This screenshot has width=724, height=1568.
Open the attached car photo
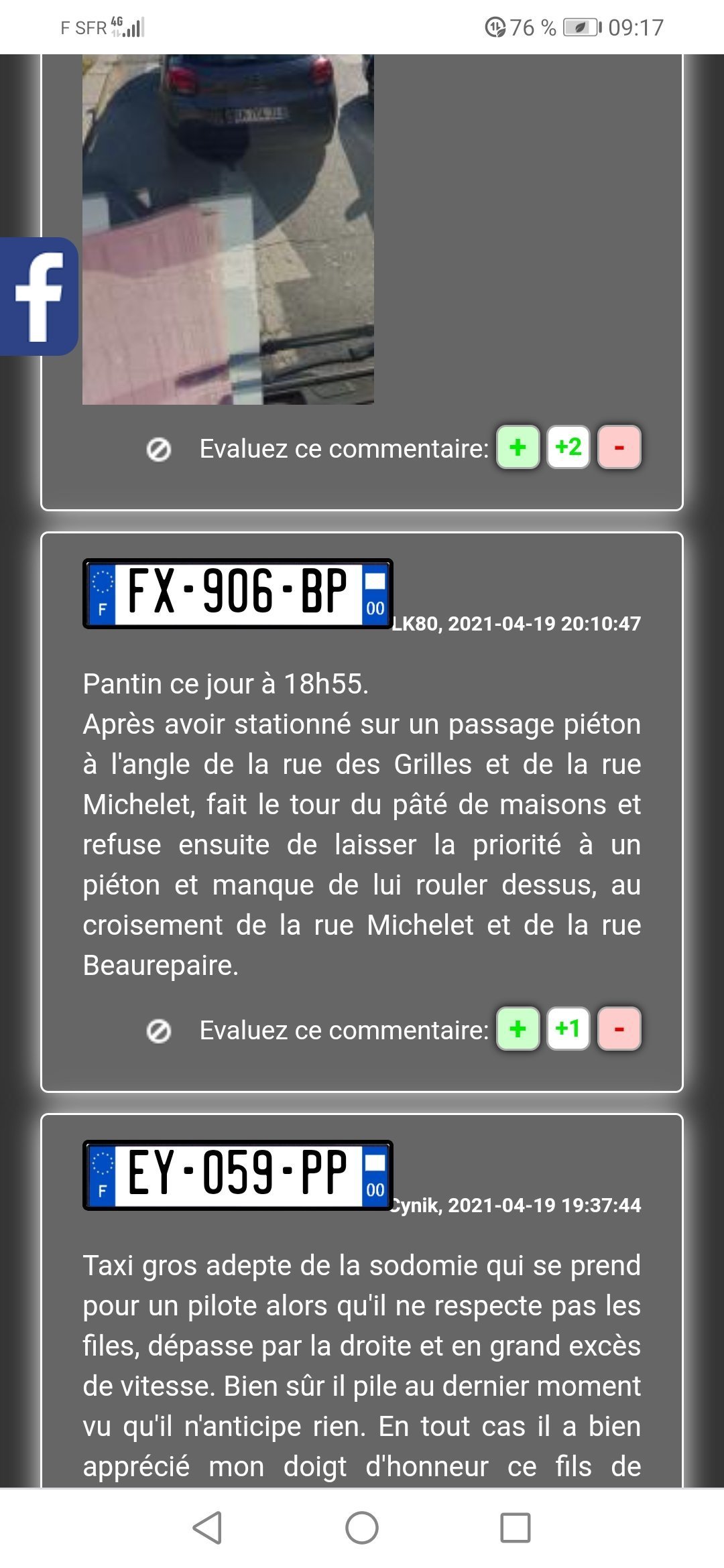click(x=228, y=229)
